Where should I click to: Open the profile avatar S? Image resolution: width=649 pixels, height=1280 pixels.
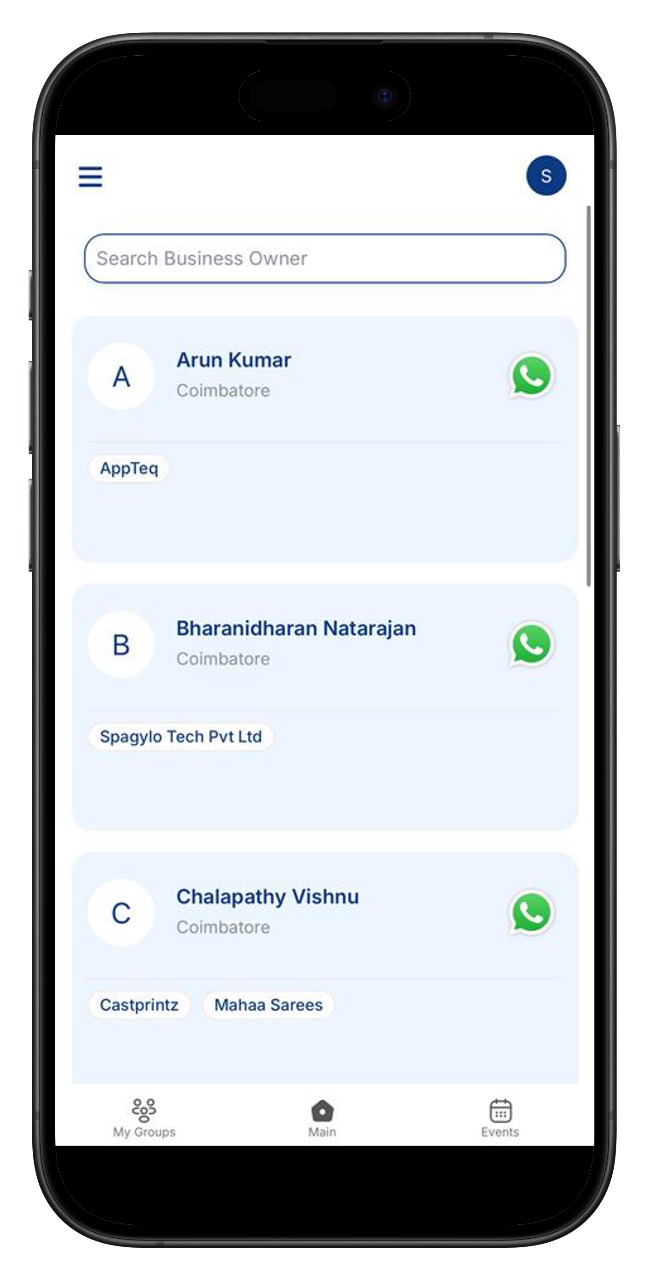coord(546,176)
